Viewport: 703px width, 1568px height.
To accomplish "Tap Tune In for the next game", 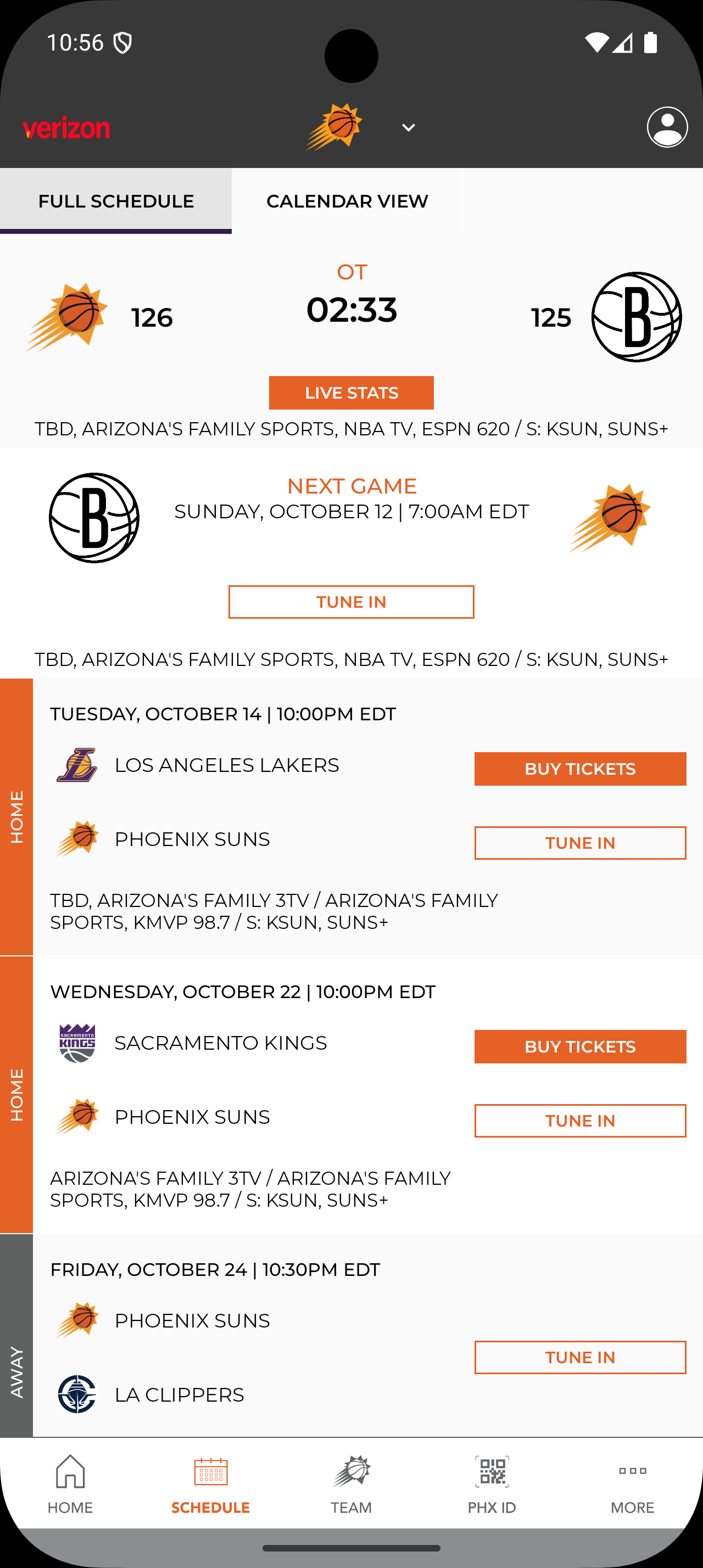I will point(351,602).
